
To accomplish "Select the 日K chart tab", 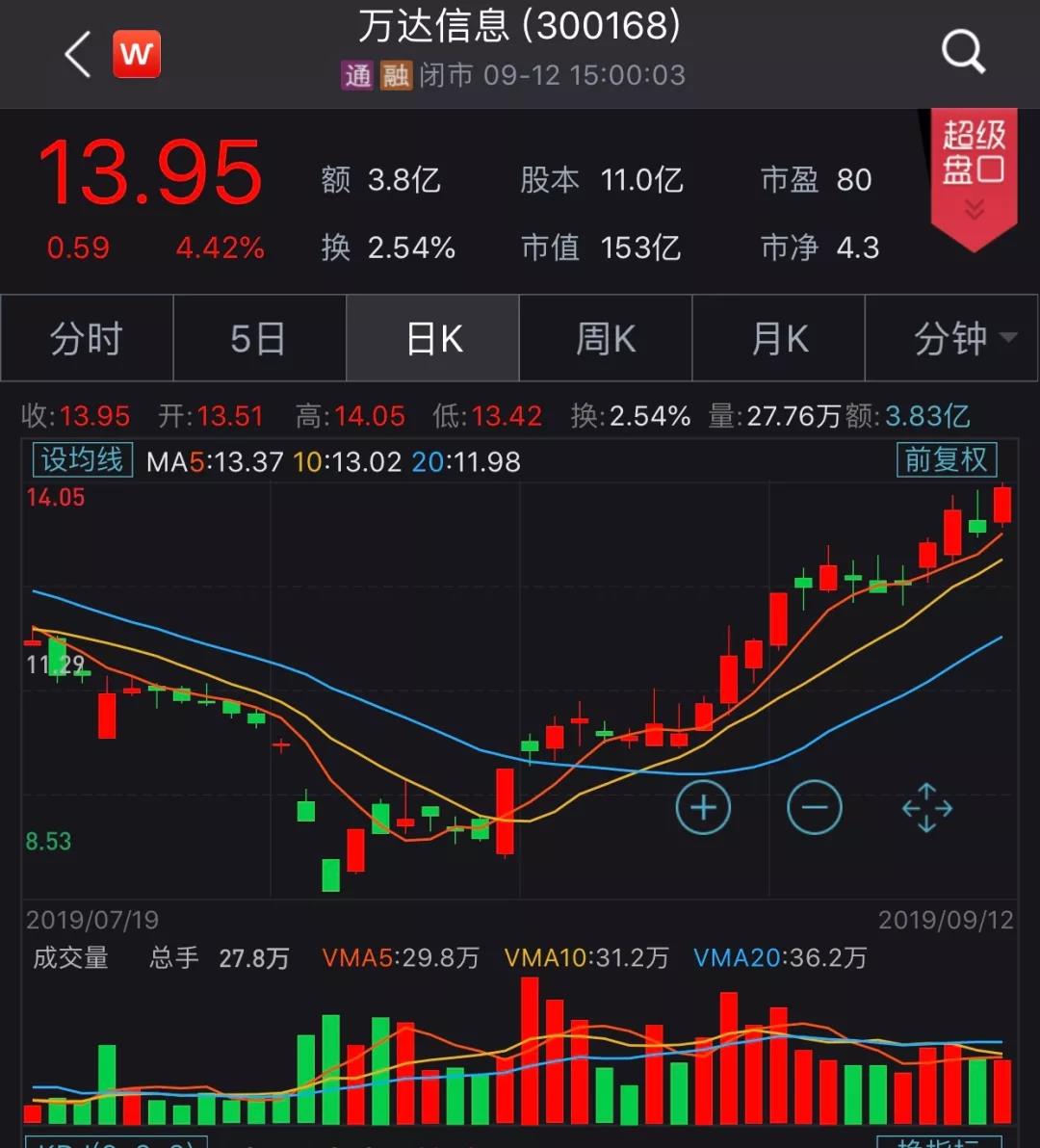I will pos(433,339).
